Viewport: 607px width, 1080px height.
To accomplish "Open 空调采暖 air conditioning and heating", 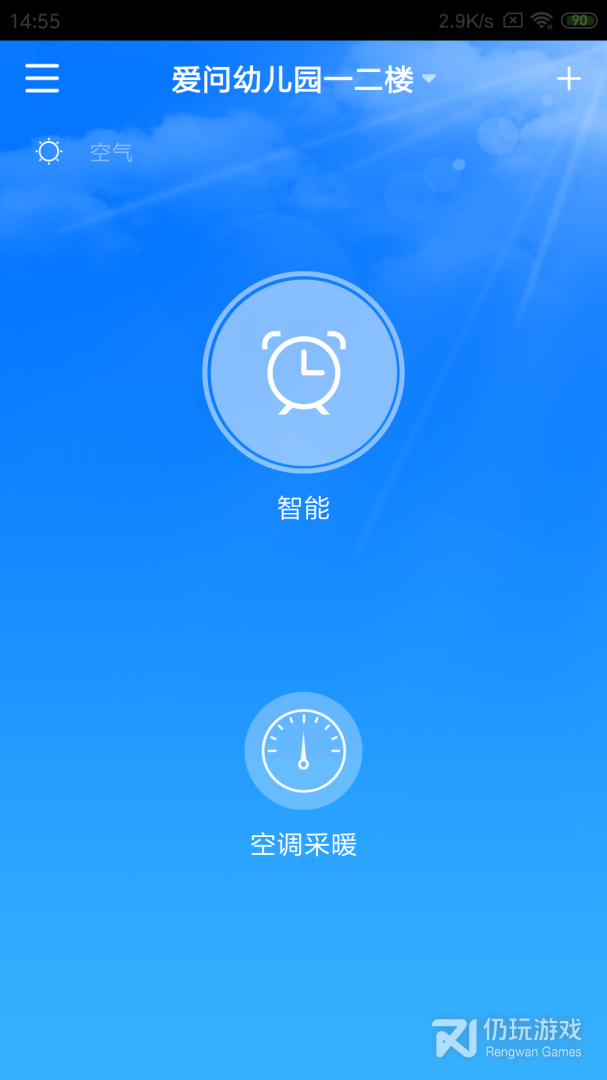I will [303, 751].
